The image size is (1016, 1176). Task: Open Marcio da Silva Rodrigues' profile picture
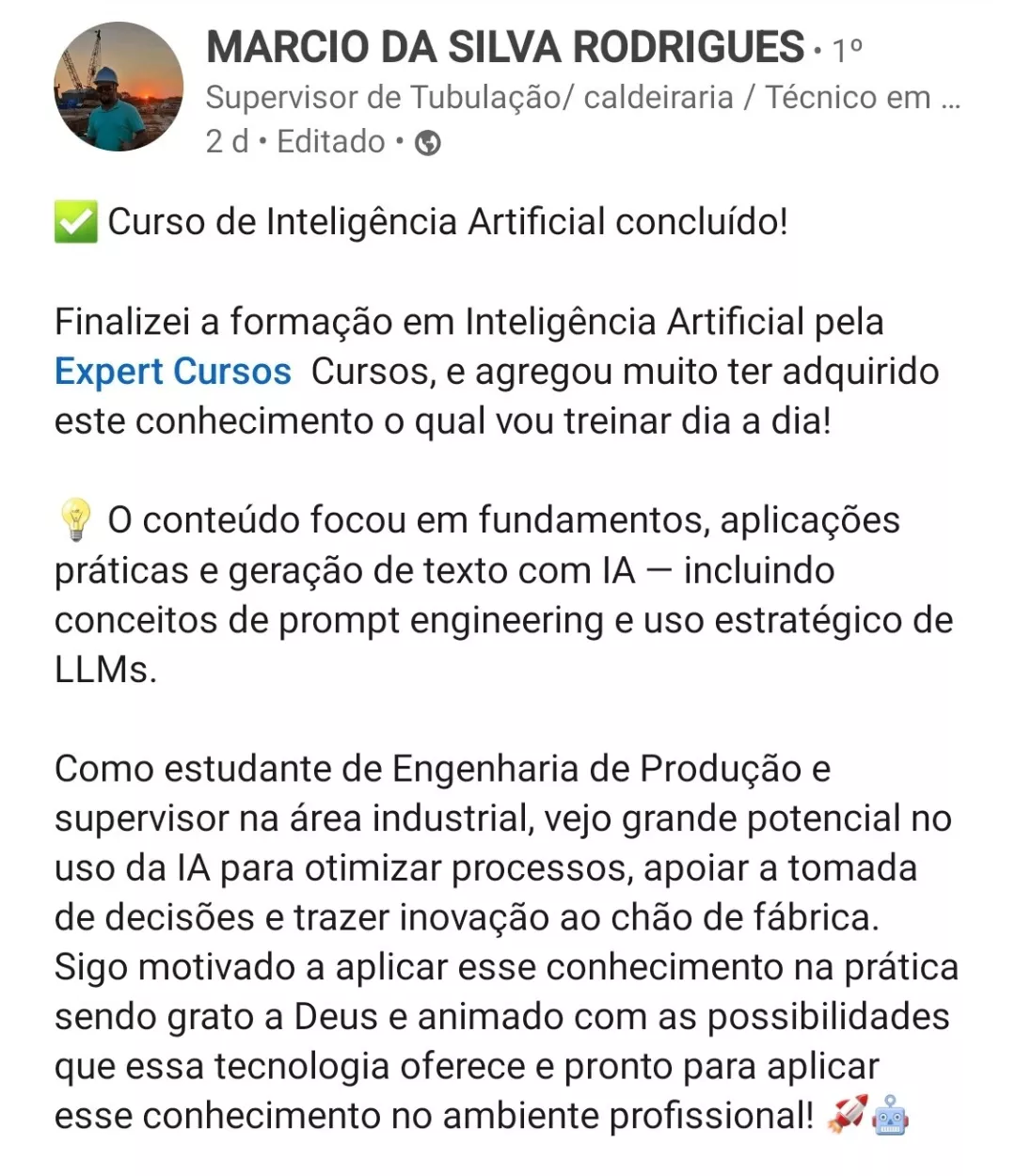tap(119, 87)
